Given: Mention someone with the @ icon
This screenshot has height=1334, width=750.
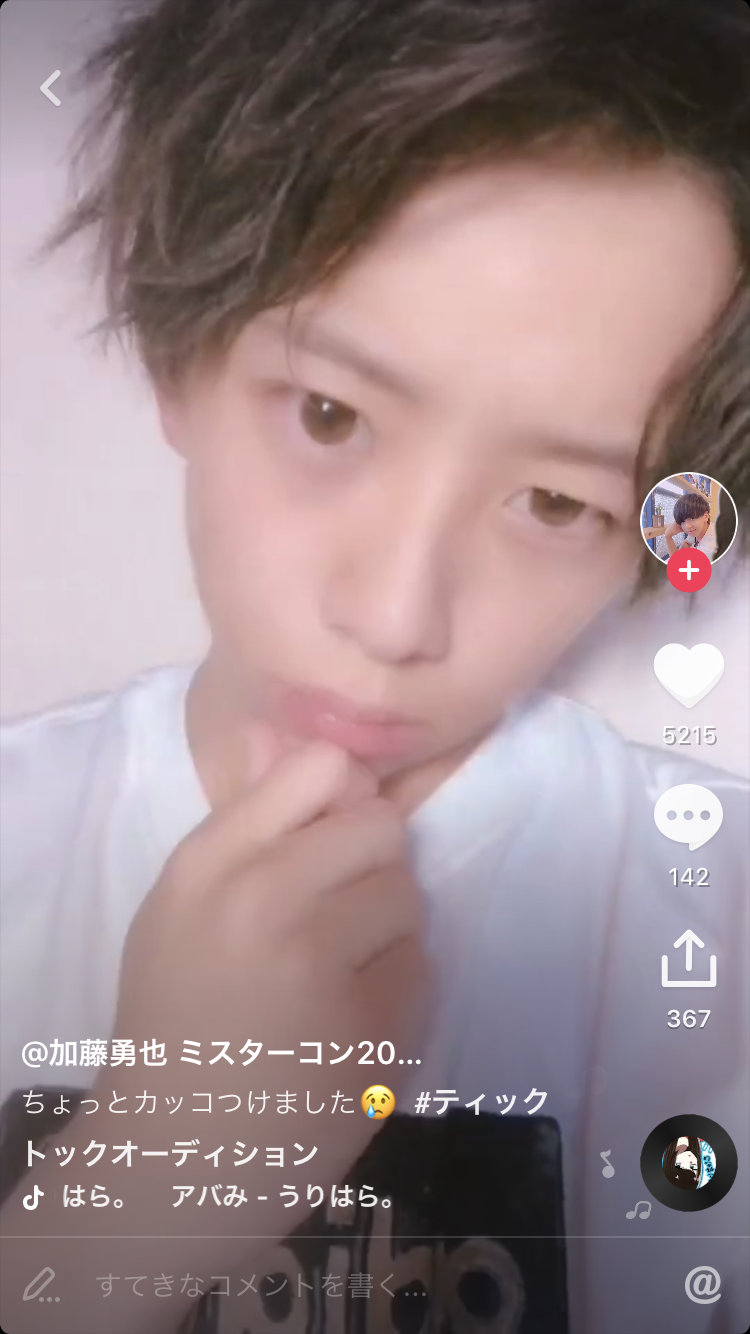Looking at the screenshot, I should click(x=703, y=1285).
